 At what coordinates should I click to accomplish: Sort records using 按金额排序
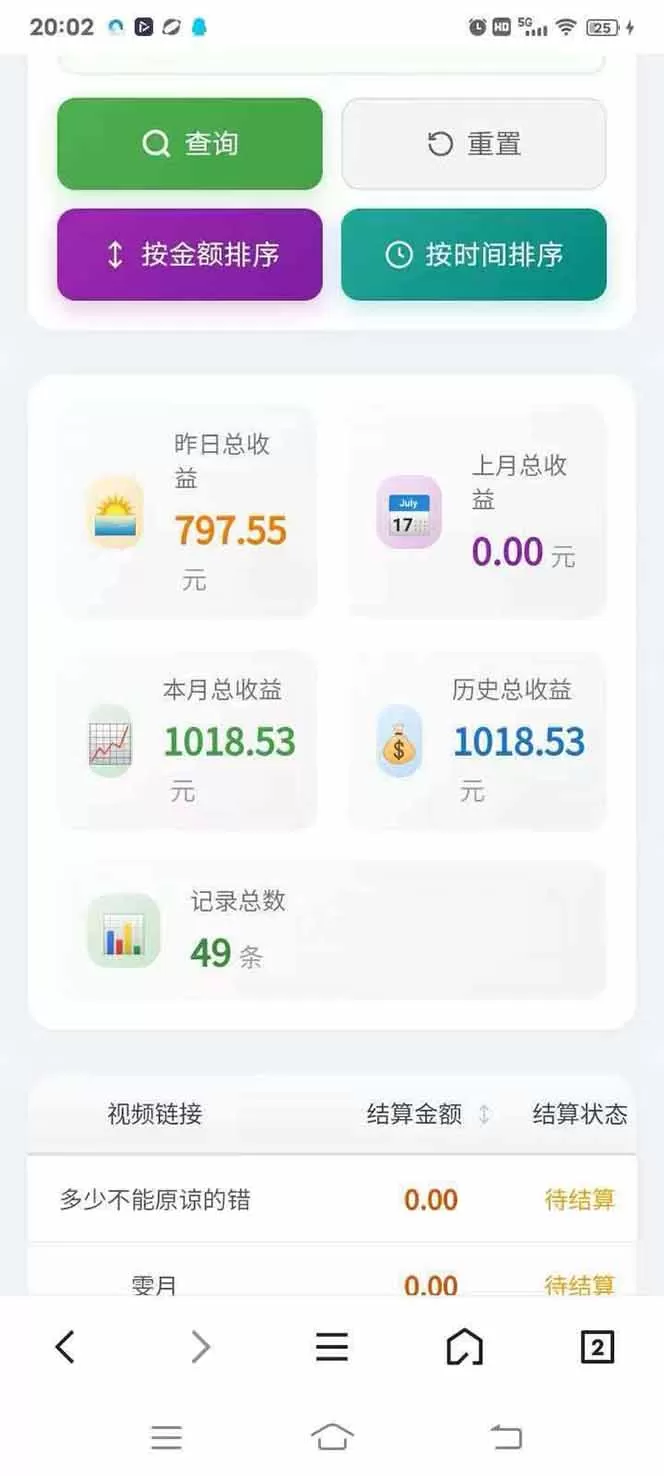pyautogui.click(x=190, y=255)
